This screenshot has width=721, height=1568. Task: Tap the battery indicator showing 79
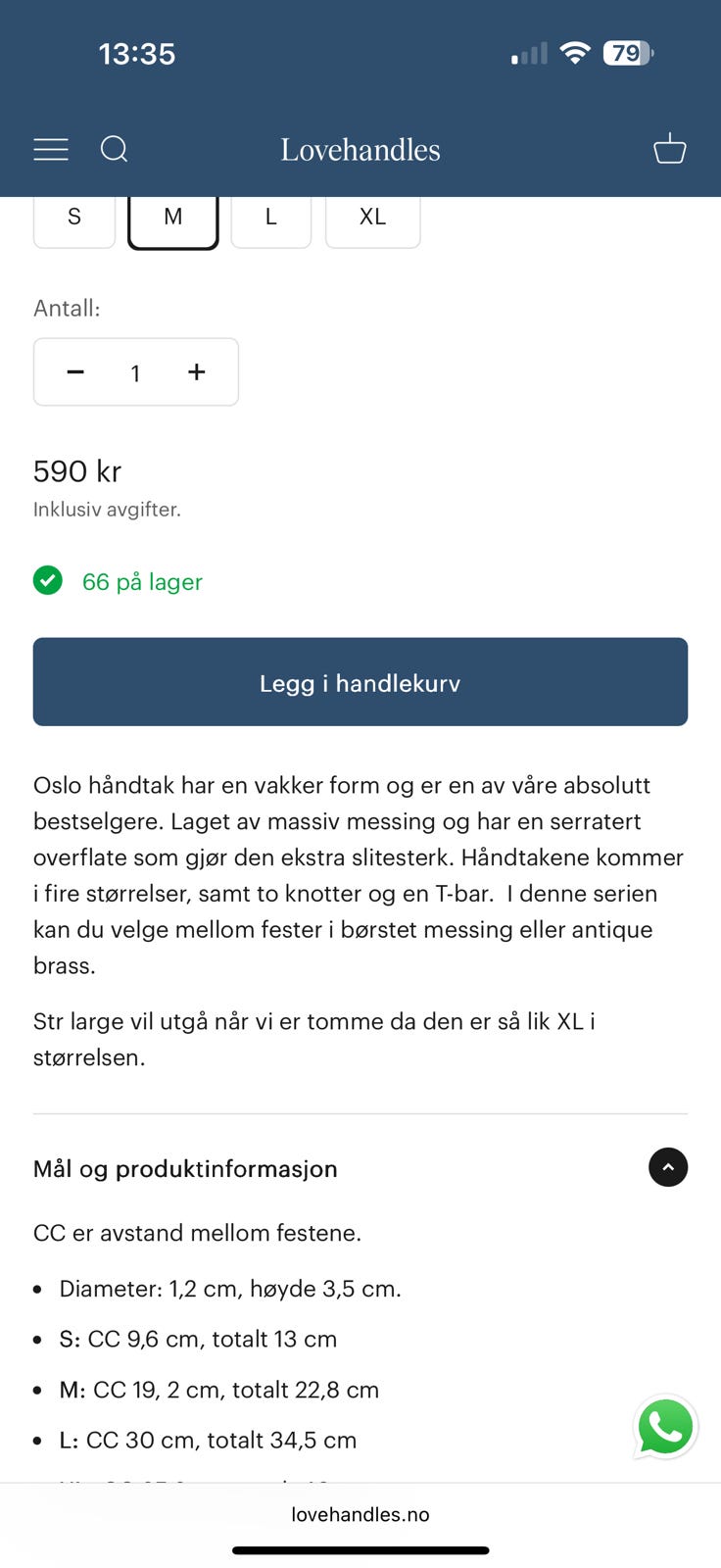[627, 53]
